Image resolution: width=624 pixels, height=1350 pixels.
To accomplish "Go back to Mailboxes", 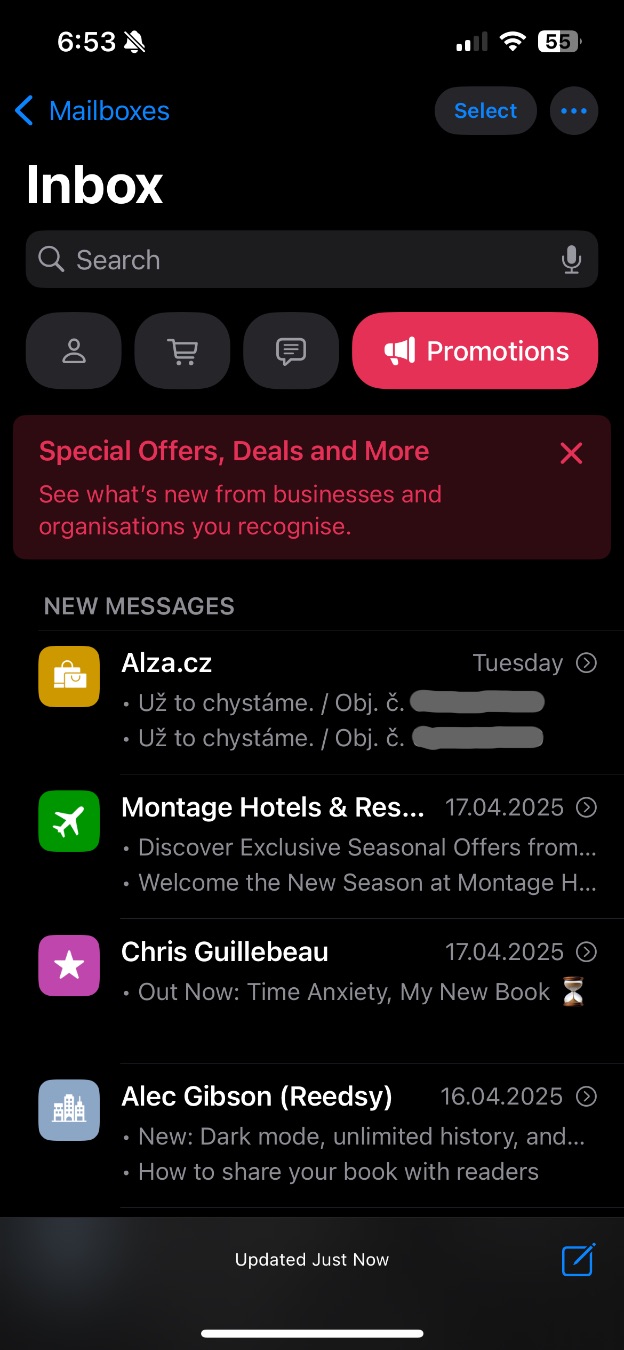I will coord(92,111).
